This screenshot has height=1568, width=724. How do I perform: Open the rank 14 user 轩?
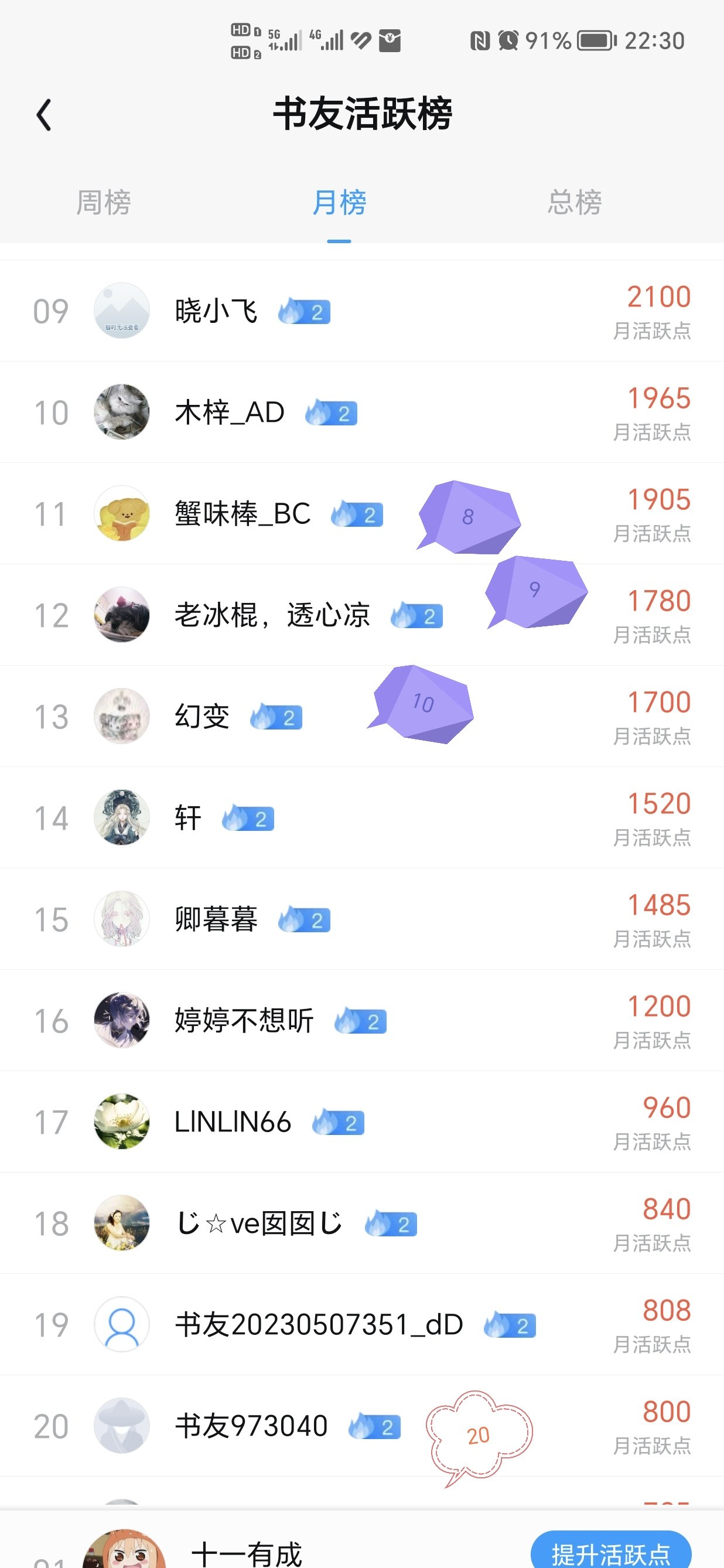(x=362, y=818)
